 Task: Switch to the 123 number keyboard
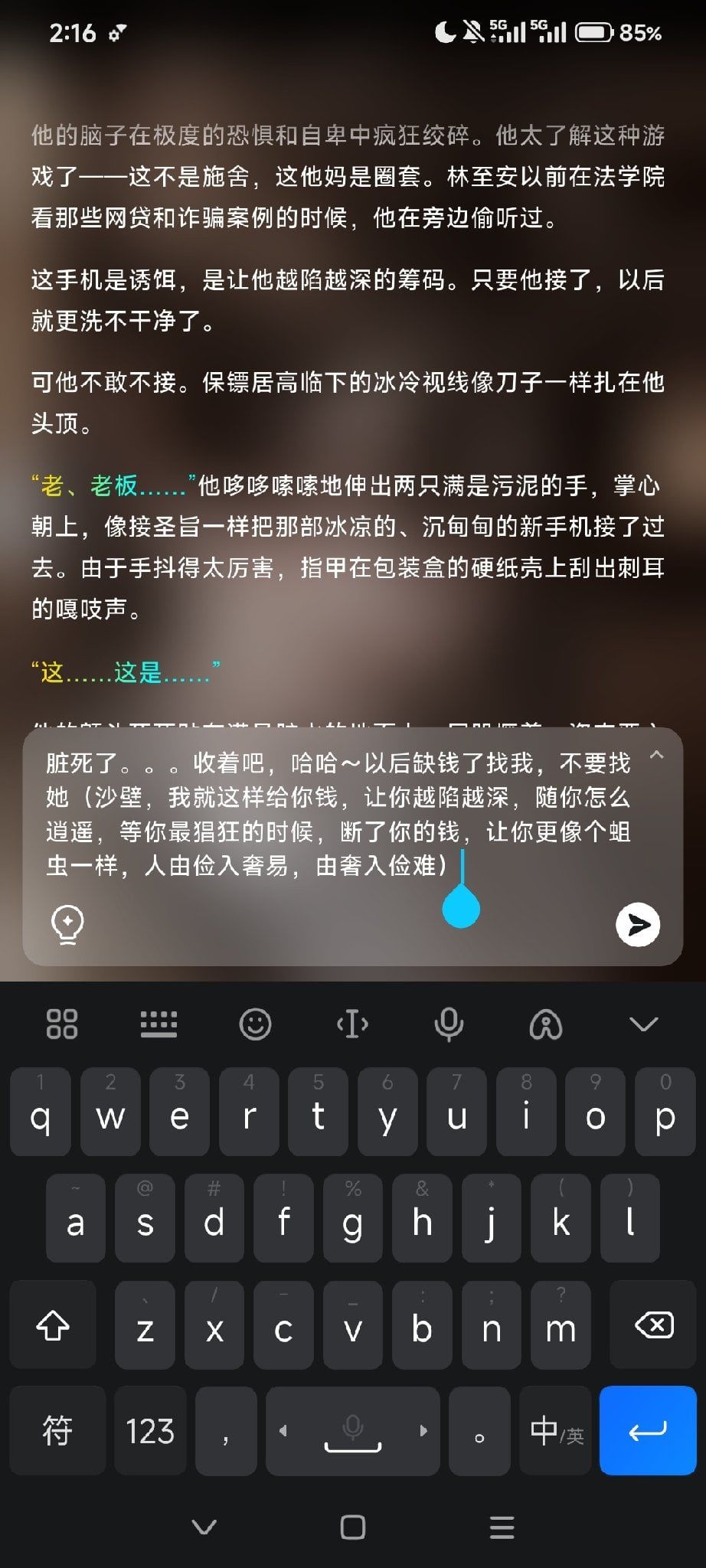pyautogui.click(x=150, y=1430)
